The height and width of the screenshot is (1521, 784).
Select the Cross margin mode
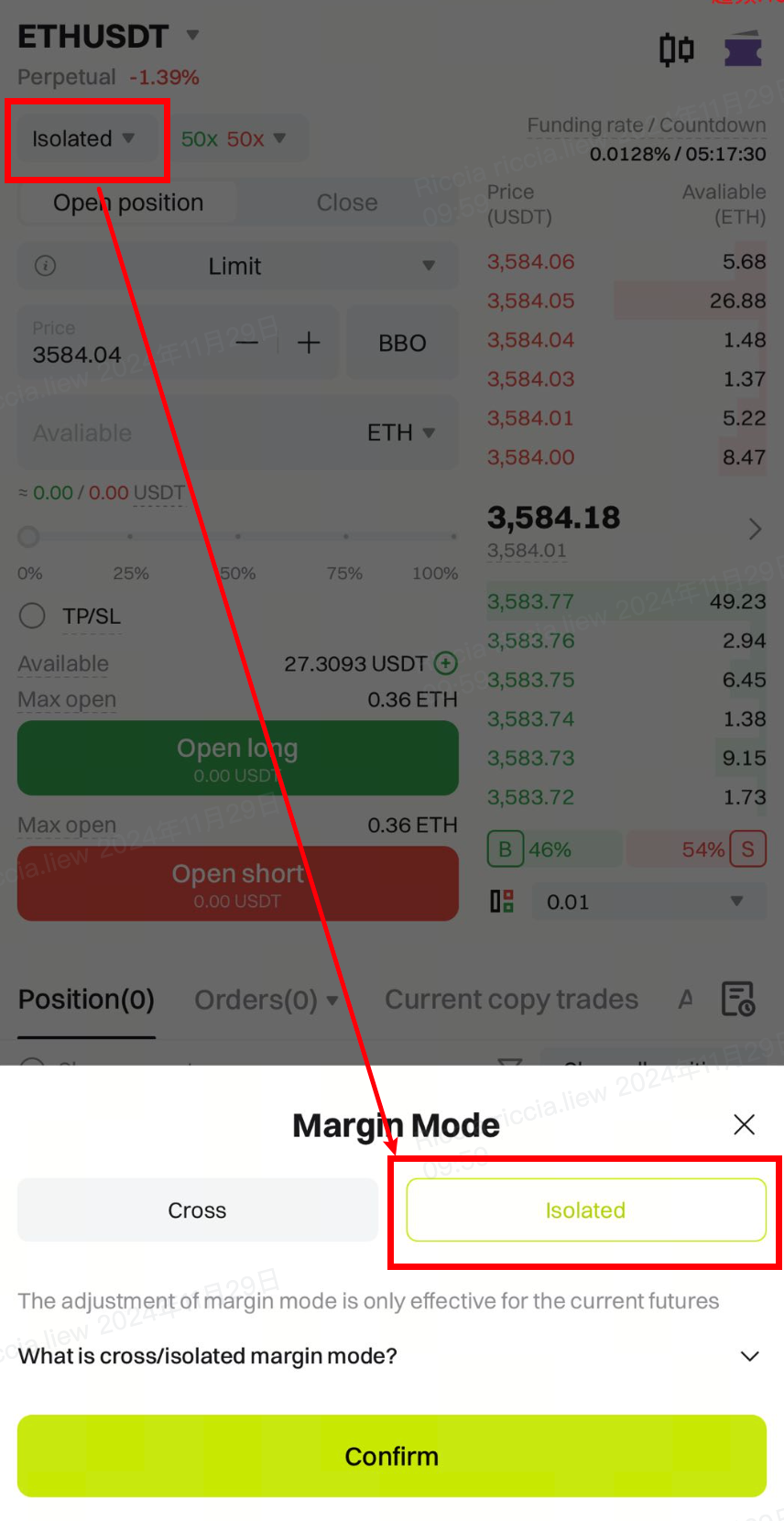[x=197, y=1210]
